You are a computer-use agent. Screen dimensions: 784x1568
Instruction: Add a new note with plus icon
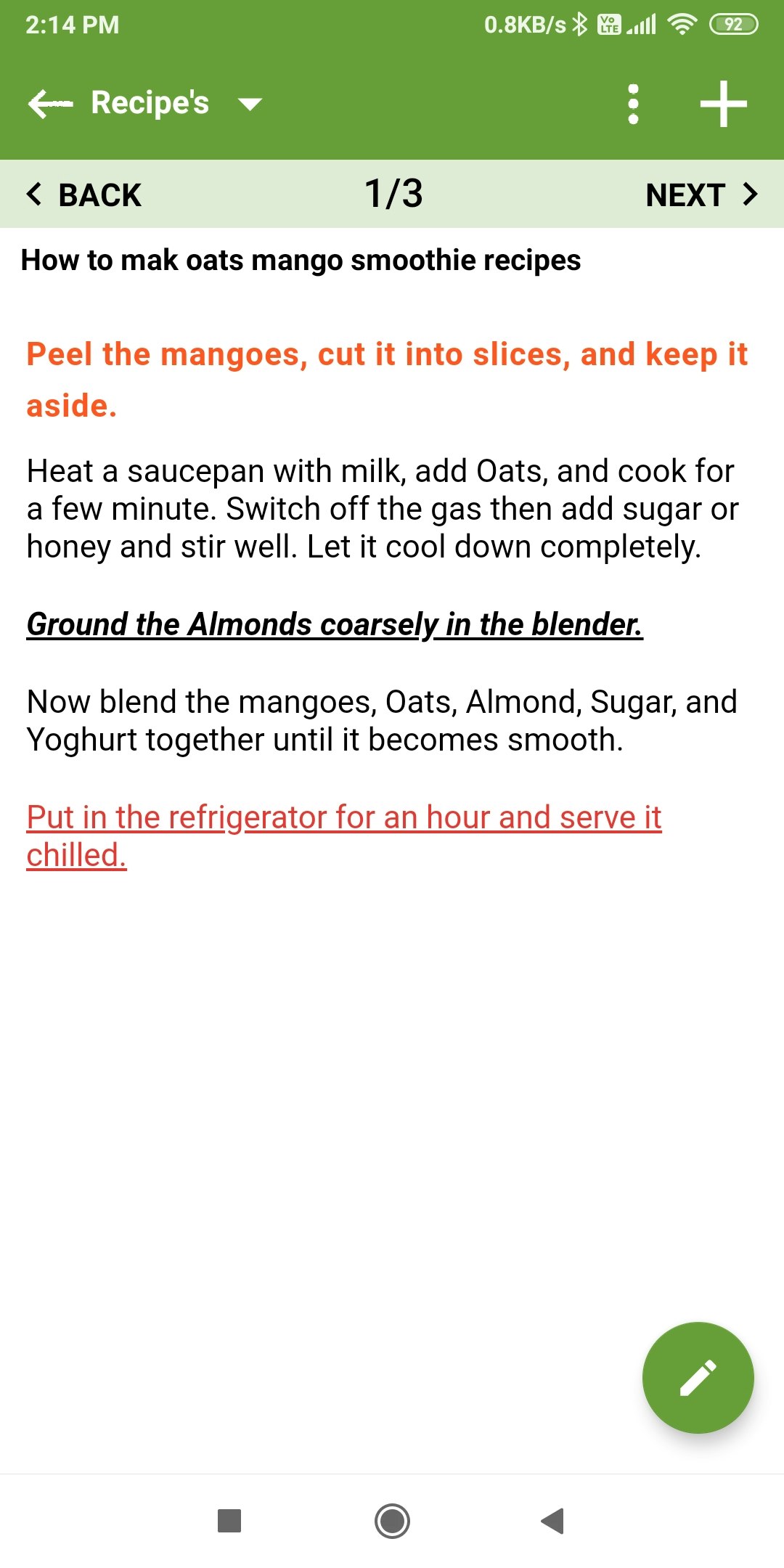[x=723, y=105]
